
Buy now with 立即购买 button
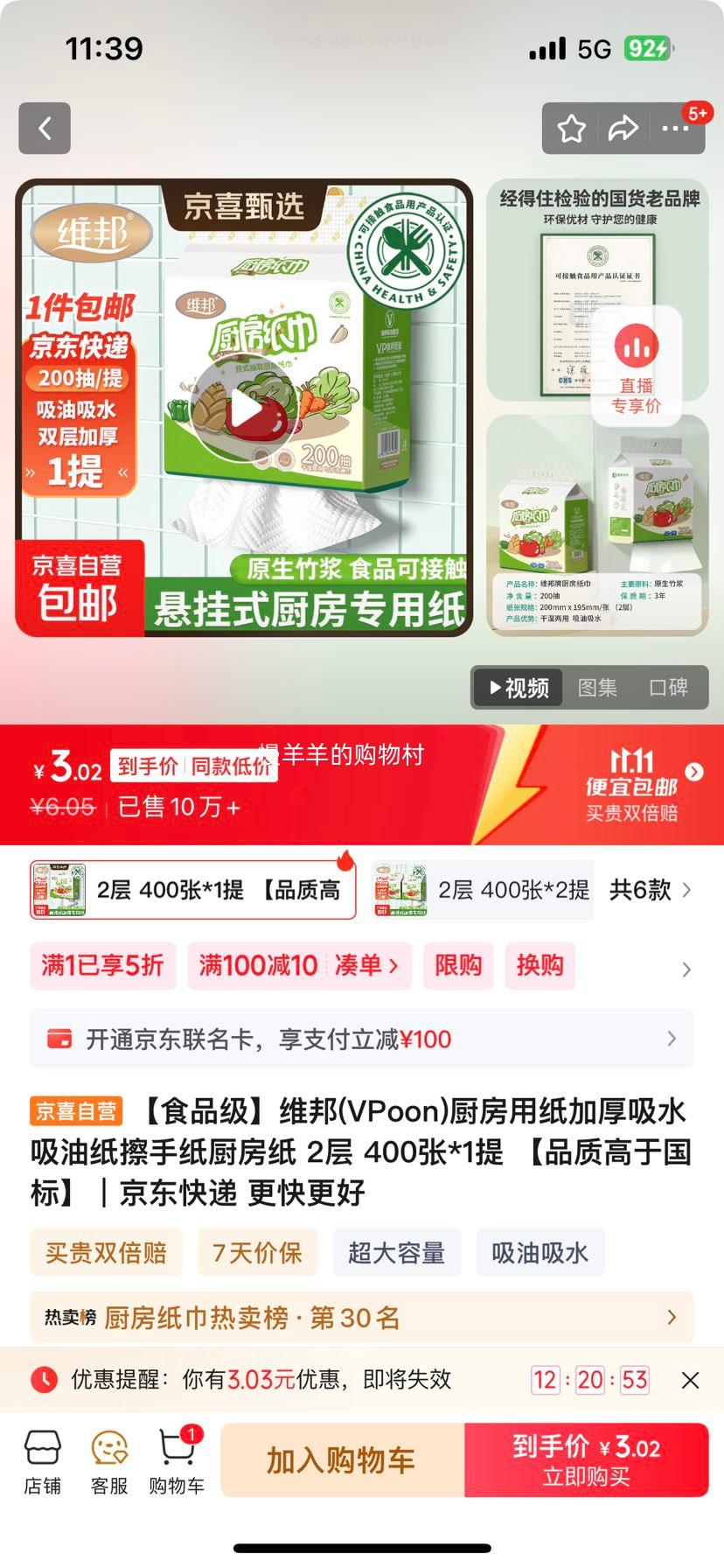pyautogui.click(x=586, y=1460)
